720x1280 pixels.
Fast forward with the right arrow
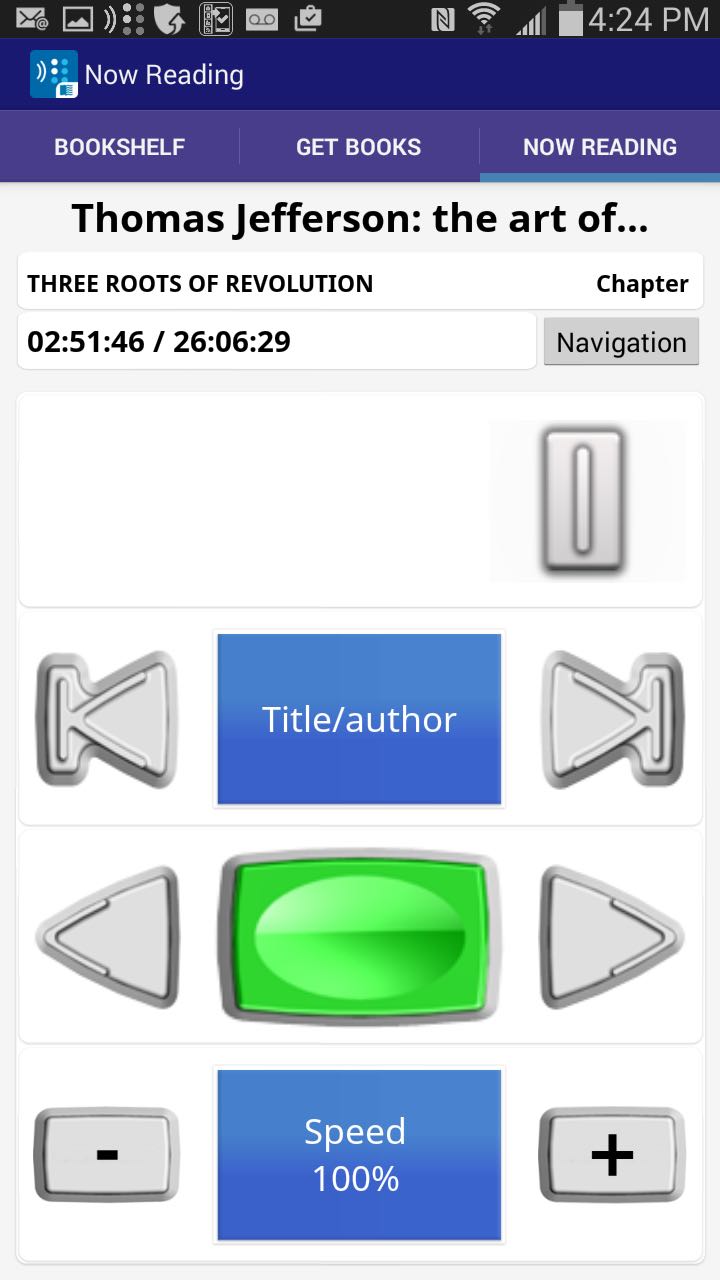(x=612, y=937)
